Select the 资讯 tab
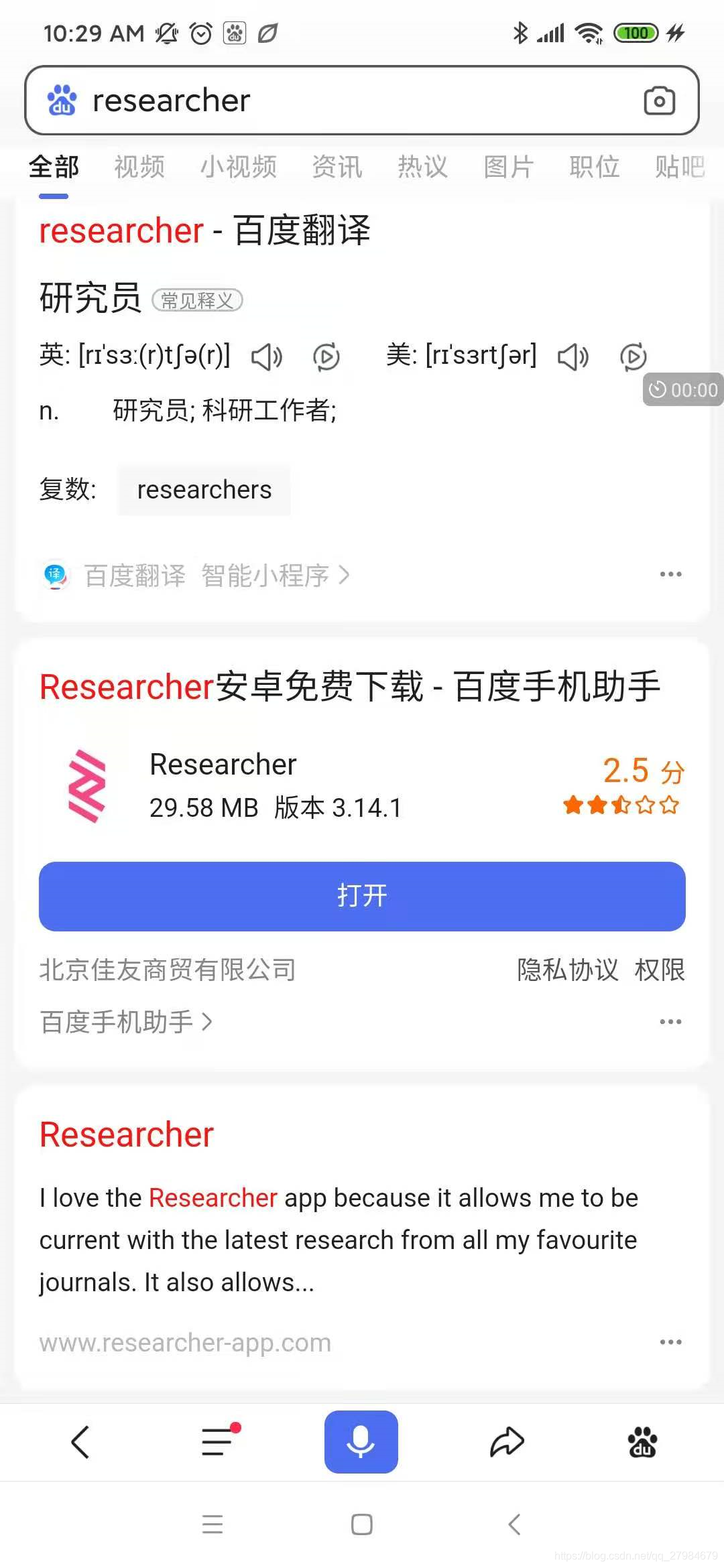The height and width of the screenshot is (1568, 724). tap(337, 167)
